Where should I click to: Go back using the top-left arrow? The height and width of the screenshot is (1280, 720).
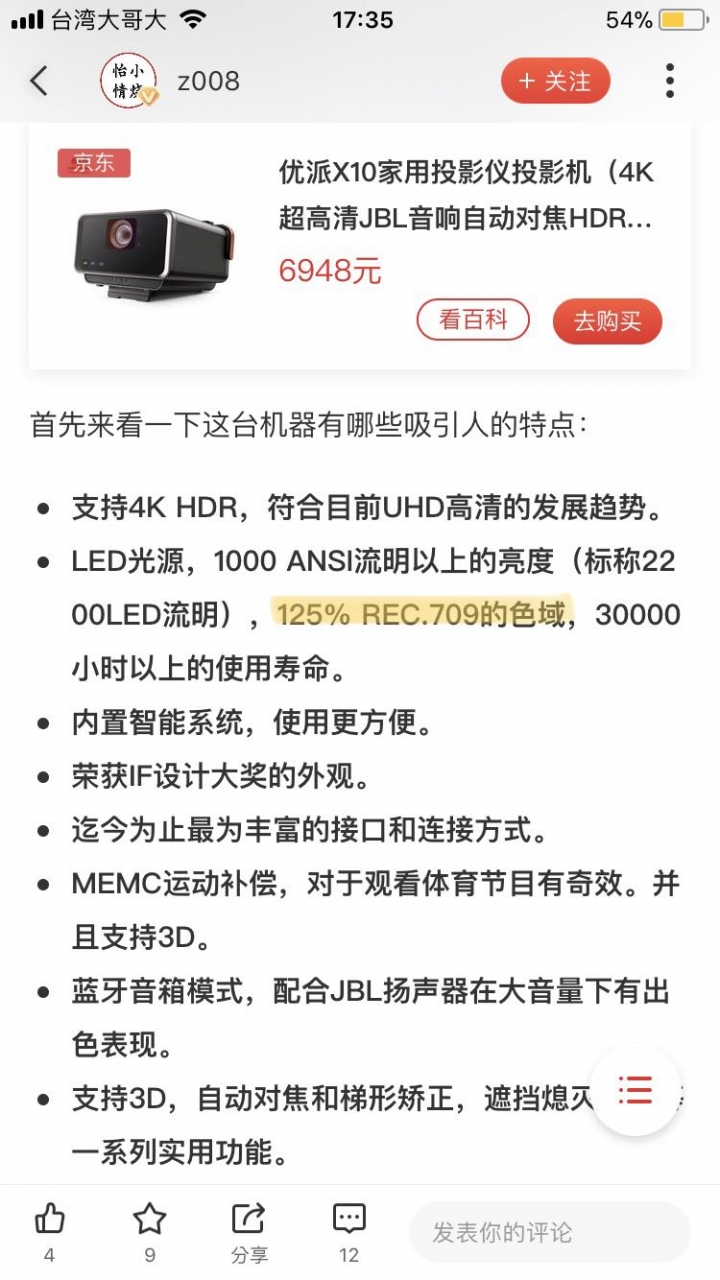[x=39, y=81]
